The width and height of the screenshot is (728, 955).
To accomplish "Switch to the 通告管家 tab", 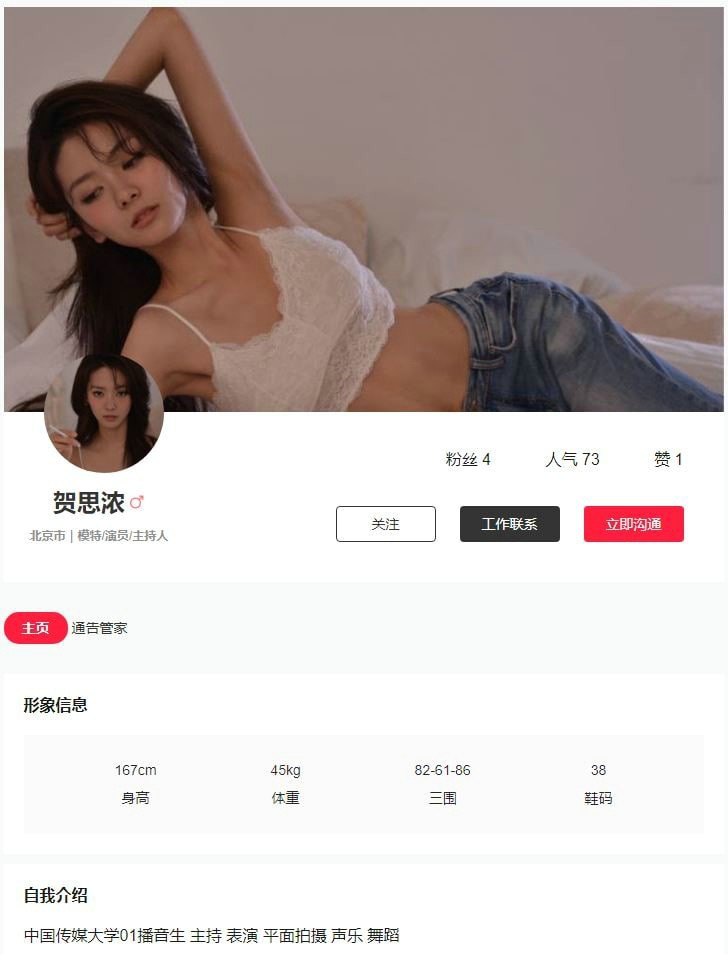I will tap(100, 628).
